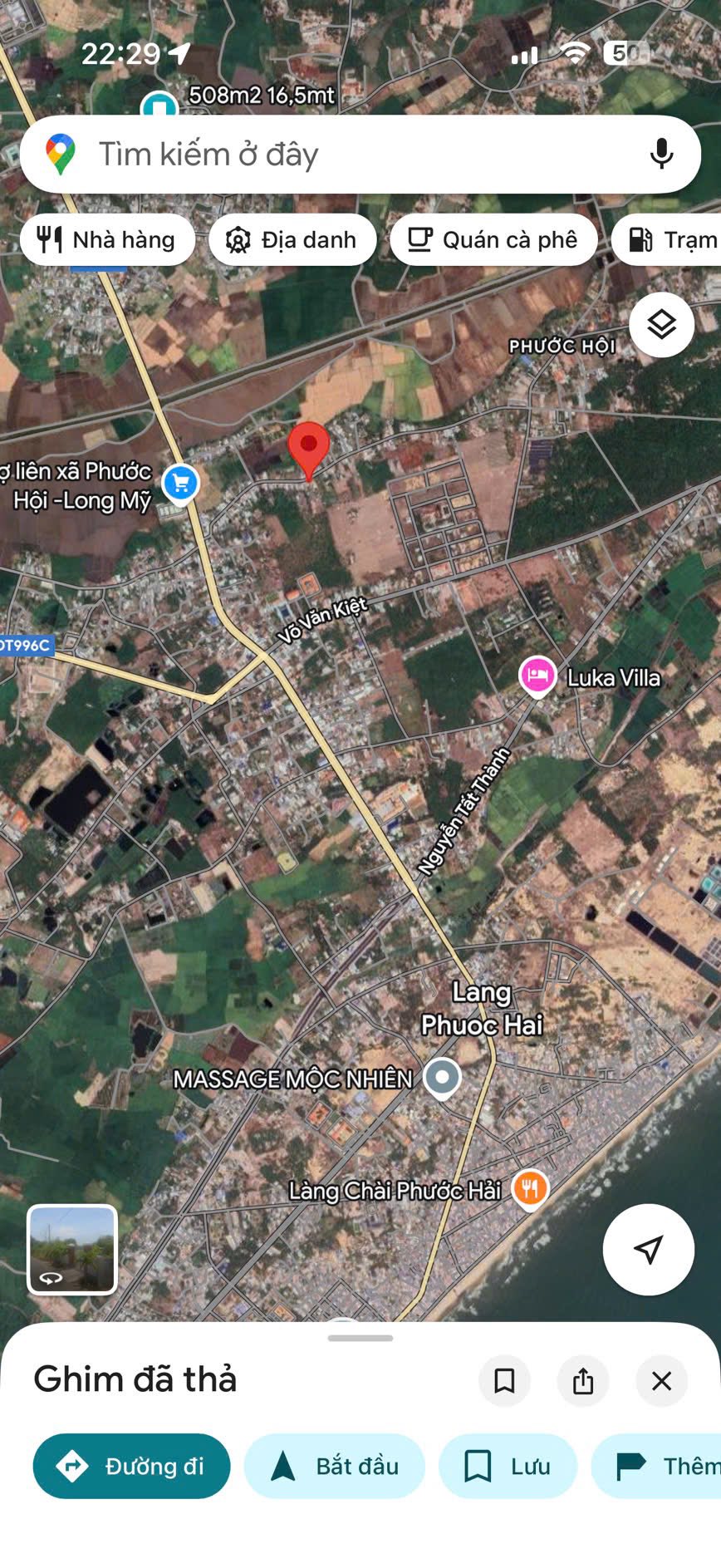Save the pin with 'Lưu' button
721x1568 pixels.
(508, 1466)
